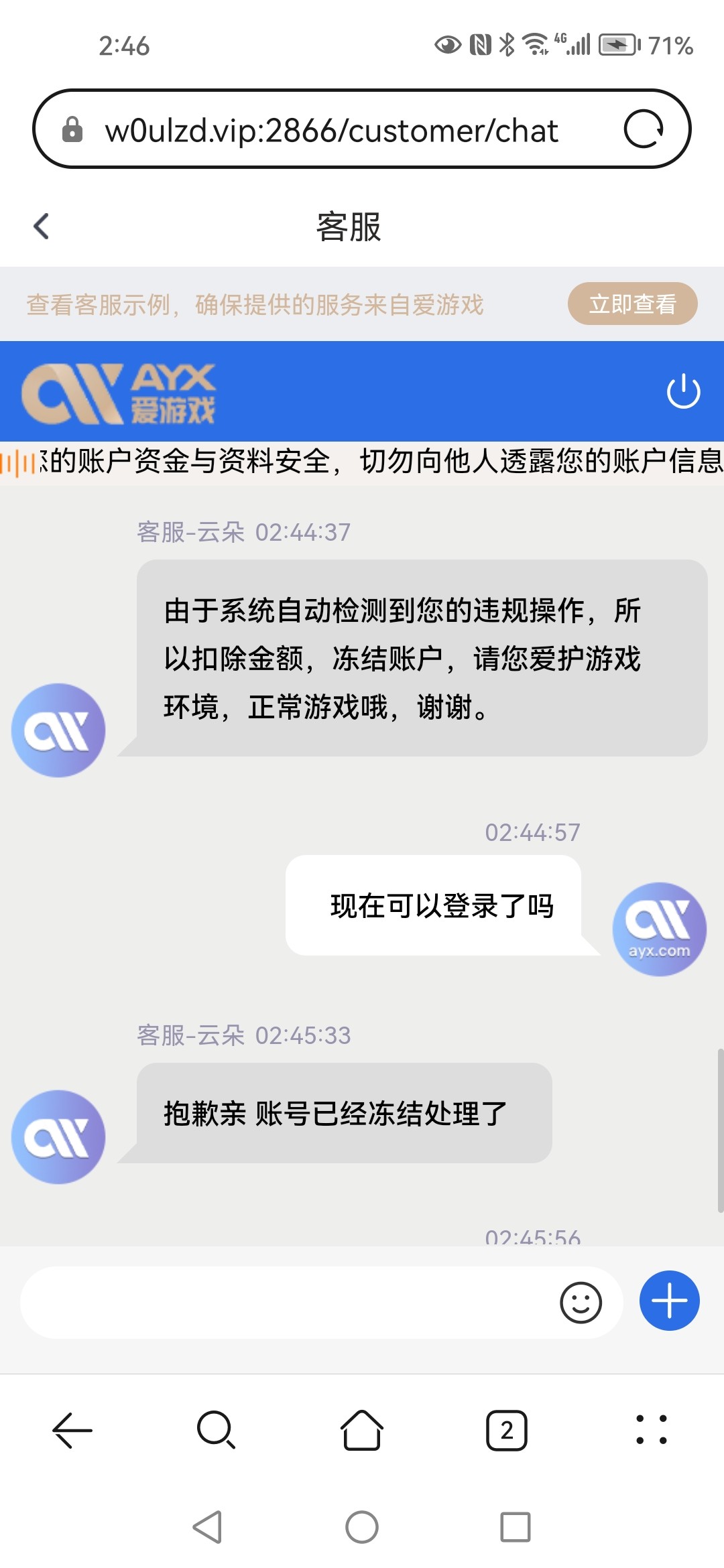
Task: Go back from the 客服 chat page
Action: (42, 226)
